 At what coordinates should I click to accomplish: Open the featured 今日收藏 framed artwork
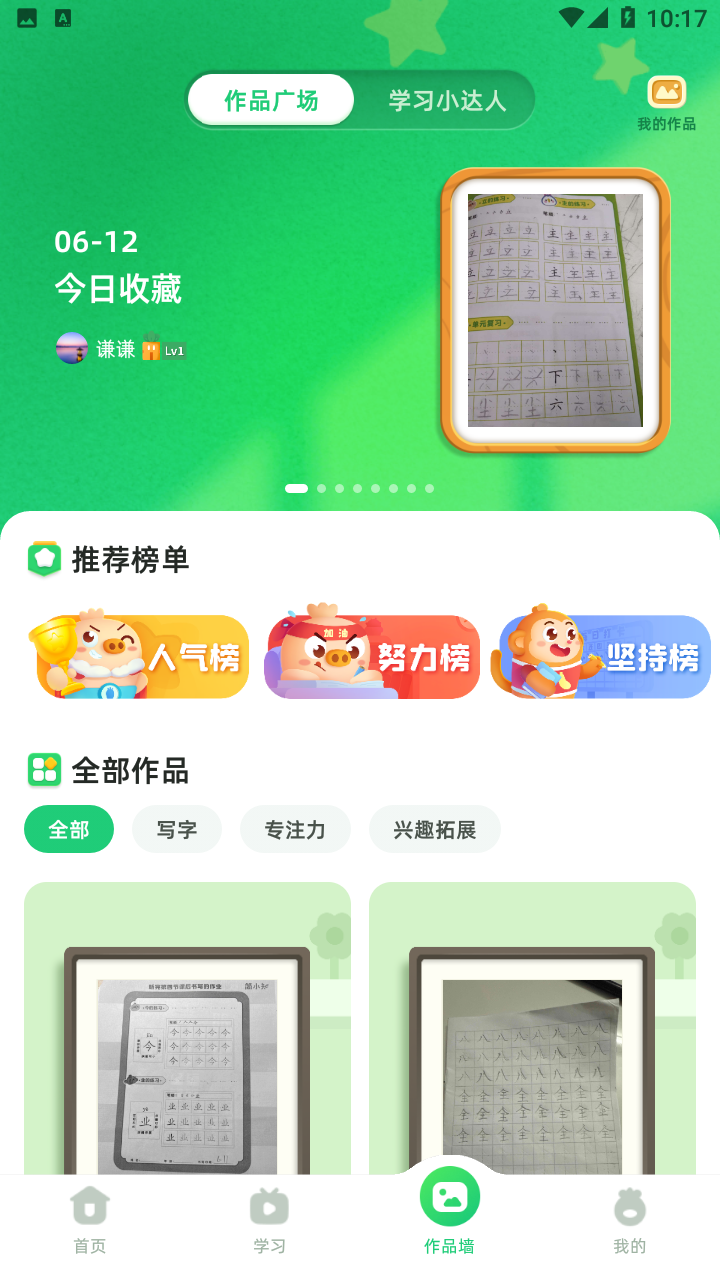tap(555, 310)
